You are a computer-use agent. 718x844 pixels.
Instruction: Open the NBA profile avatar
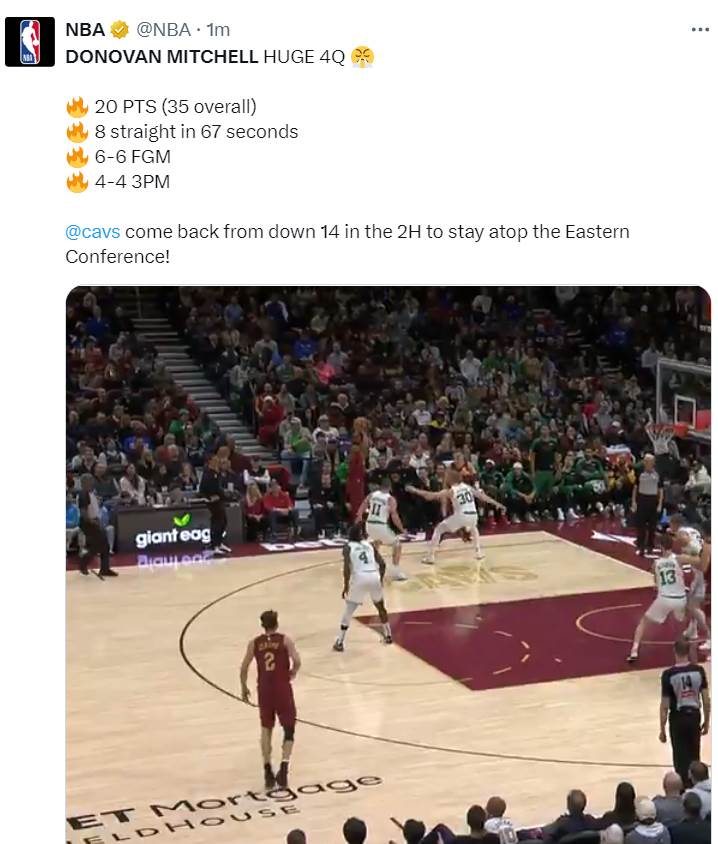click(30, 43)
